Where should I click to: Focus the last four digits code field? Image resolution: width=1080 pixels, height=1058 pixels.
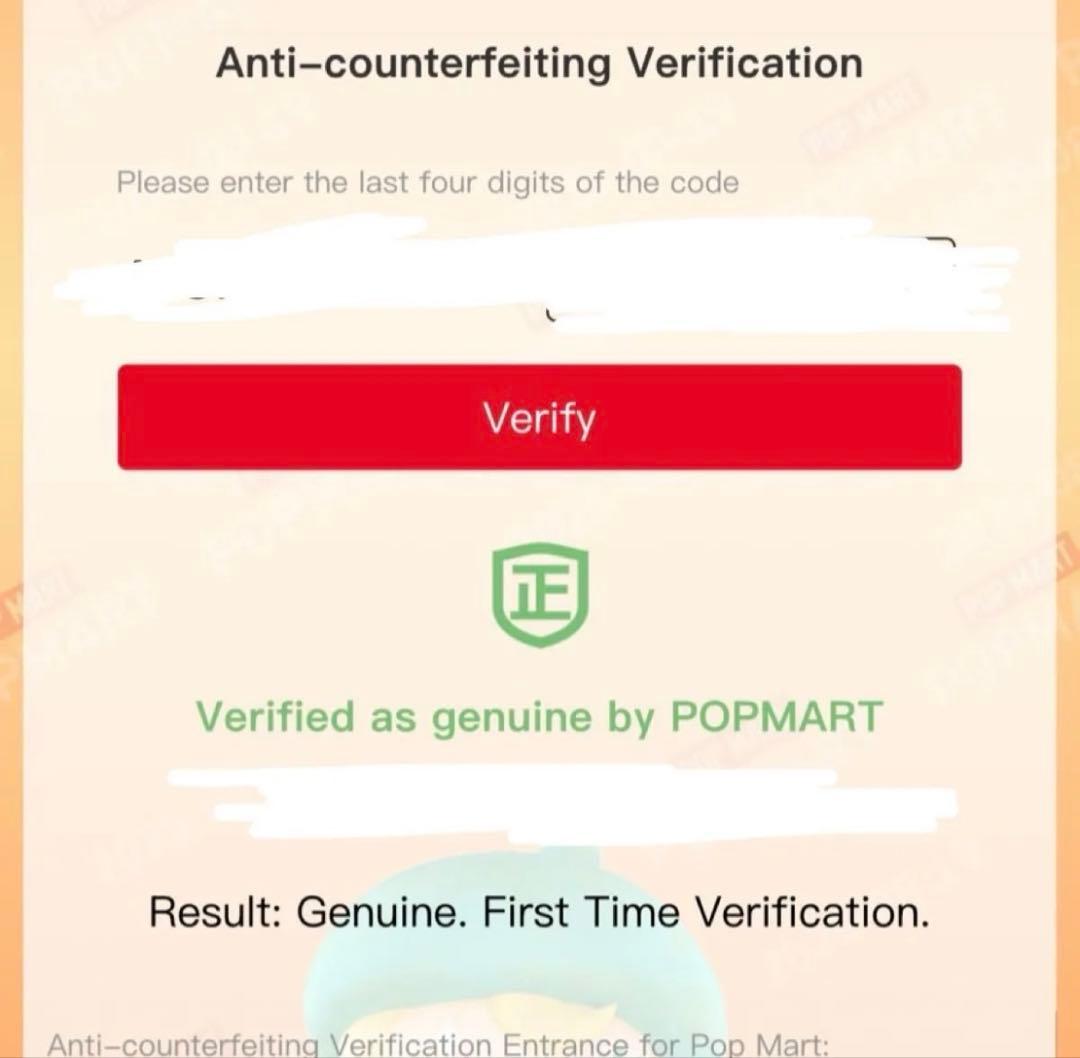[540, 275]
